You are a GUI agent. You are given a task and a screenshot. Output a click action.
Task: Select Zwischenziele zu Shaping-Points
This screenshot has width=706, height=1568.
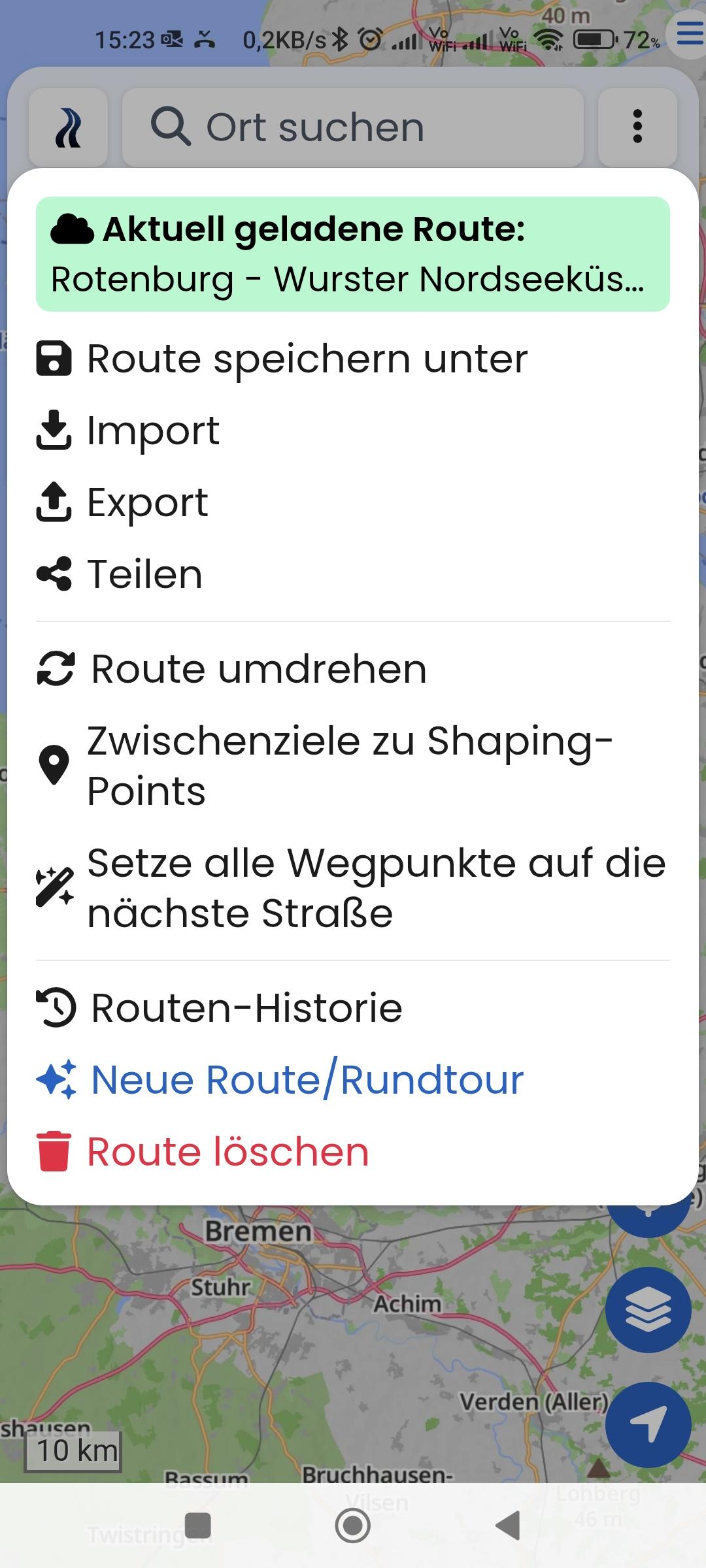(x=353, y=766)
